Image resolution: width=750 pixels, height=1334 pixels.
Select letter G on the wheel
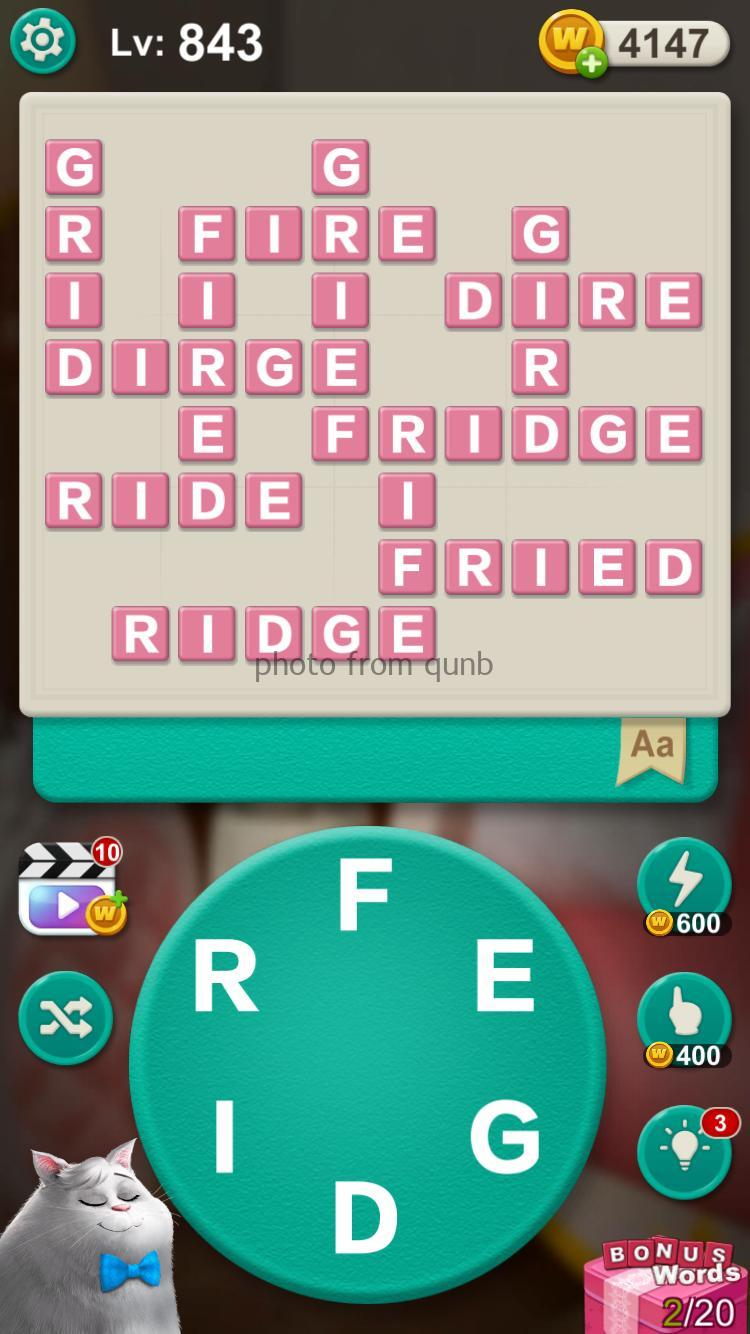click(x=504, y=1136)
